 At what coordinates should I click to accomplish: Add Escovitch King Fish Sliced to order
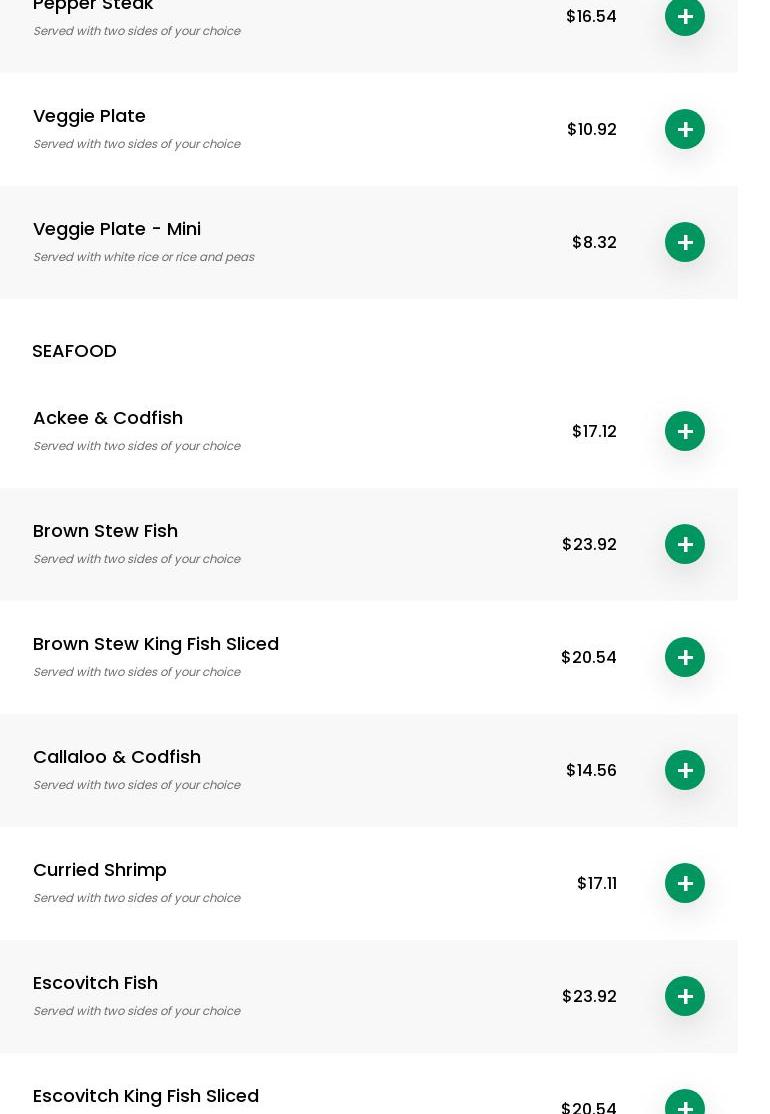[685, 1104]
